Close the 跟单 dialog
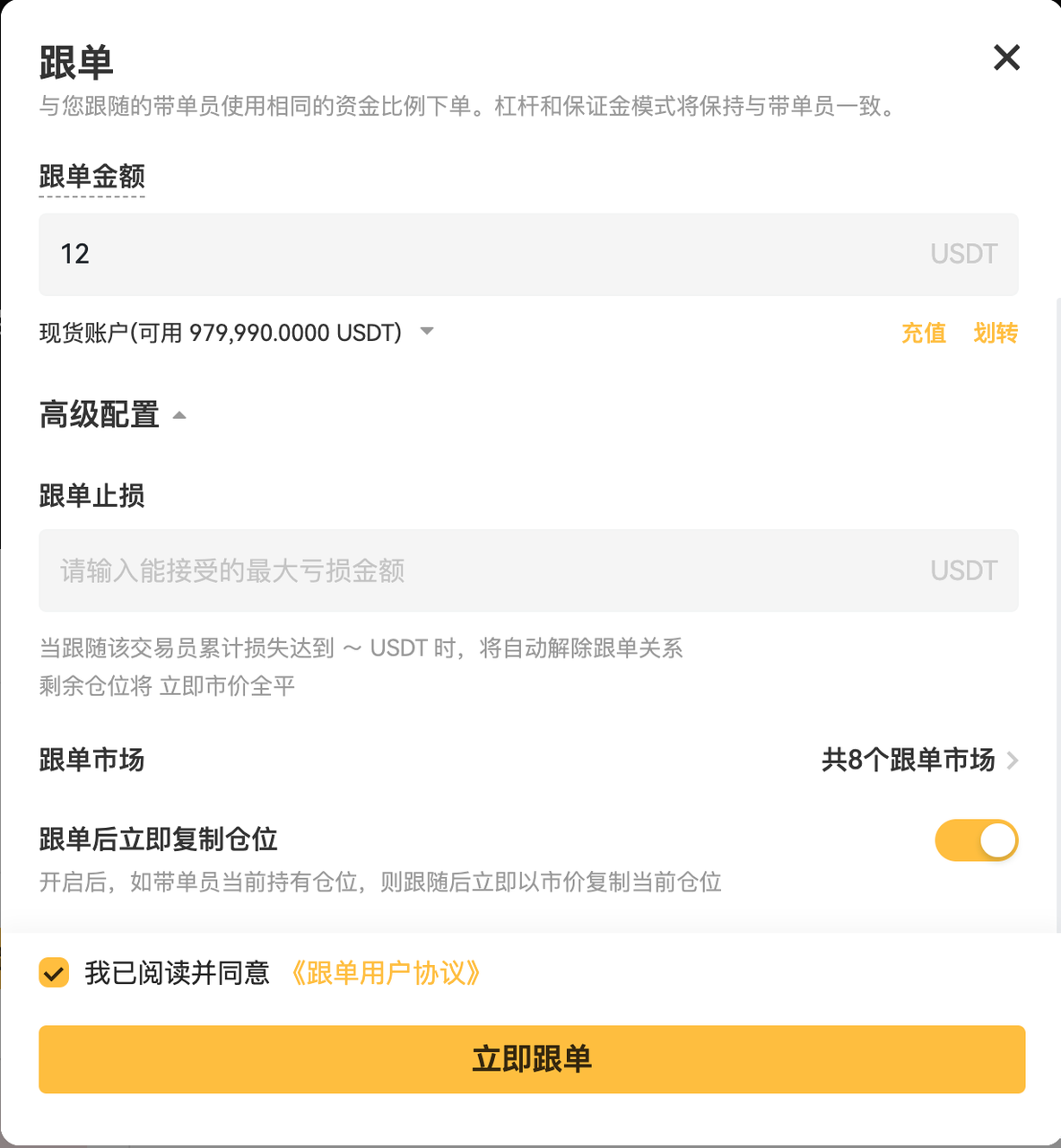The width and height of the screenshot is (1061, 1148). 1006,58
